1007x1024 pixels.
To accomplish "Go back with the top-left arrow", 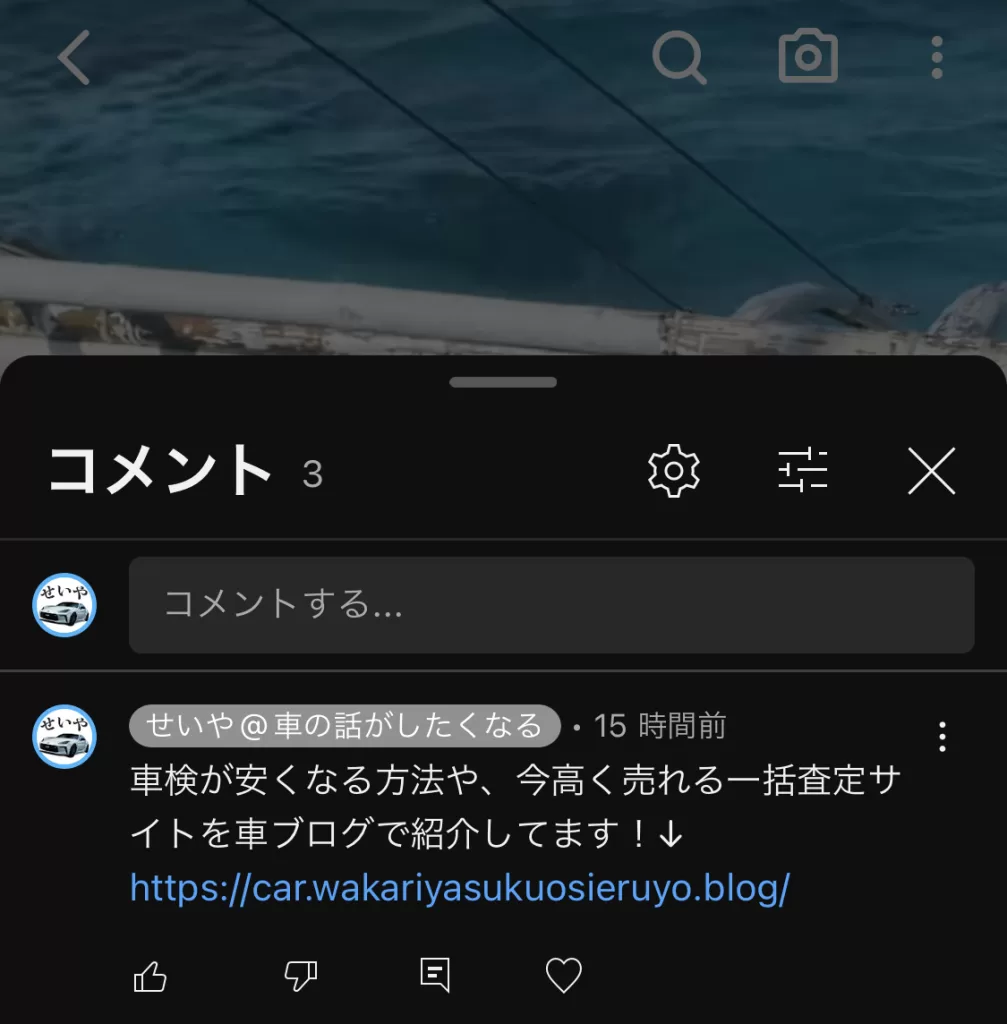I will tap(74, 57).
